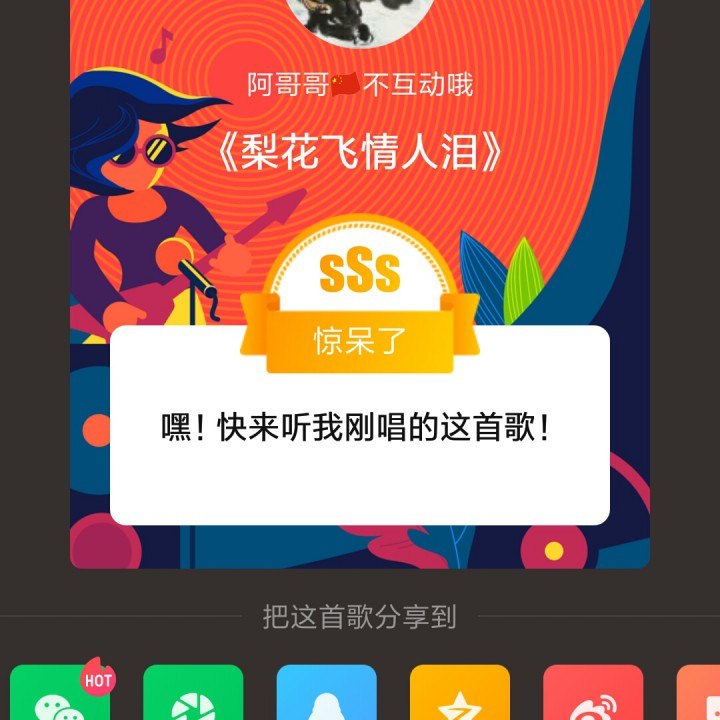The image size is (720, 720).
Task: Share this song to Weibo
Action: point(592,695)
